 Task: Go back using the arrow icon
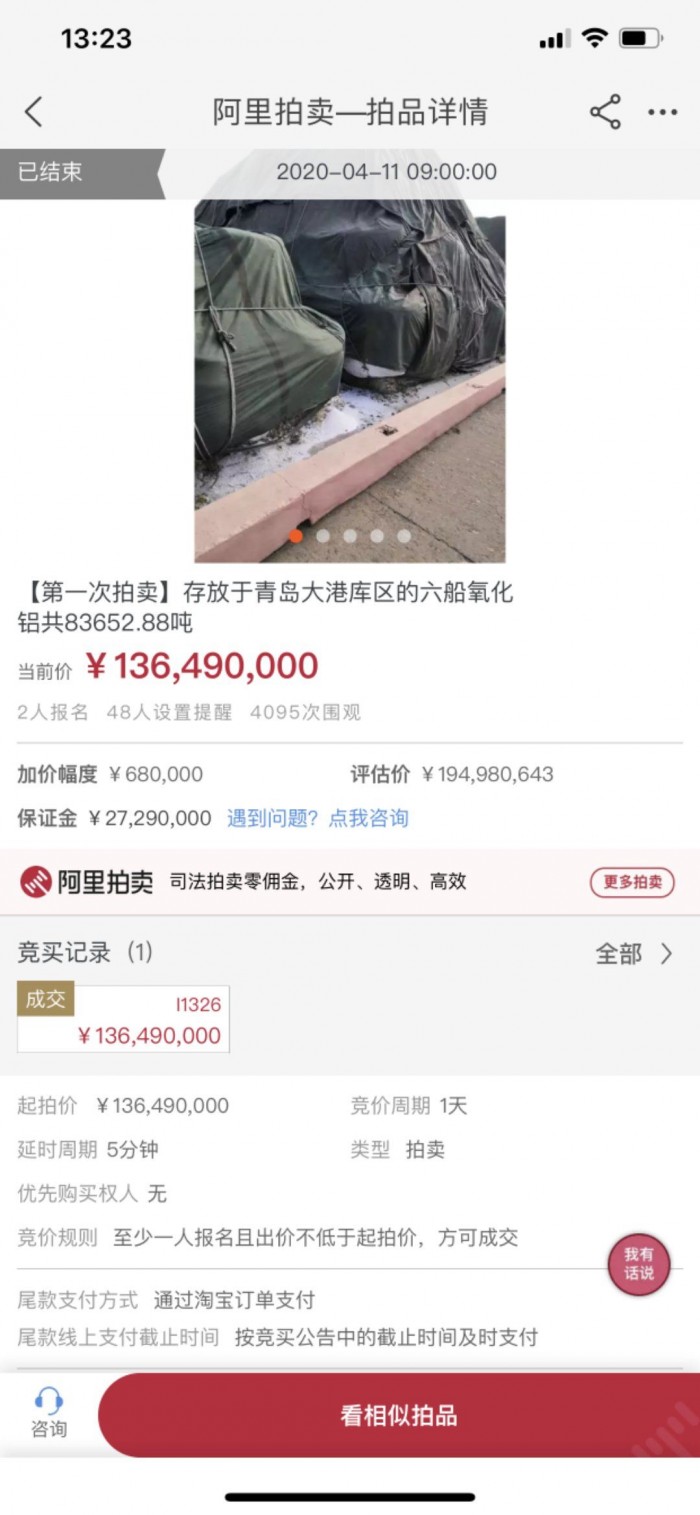pos(34,111)
